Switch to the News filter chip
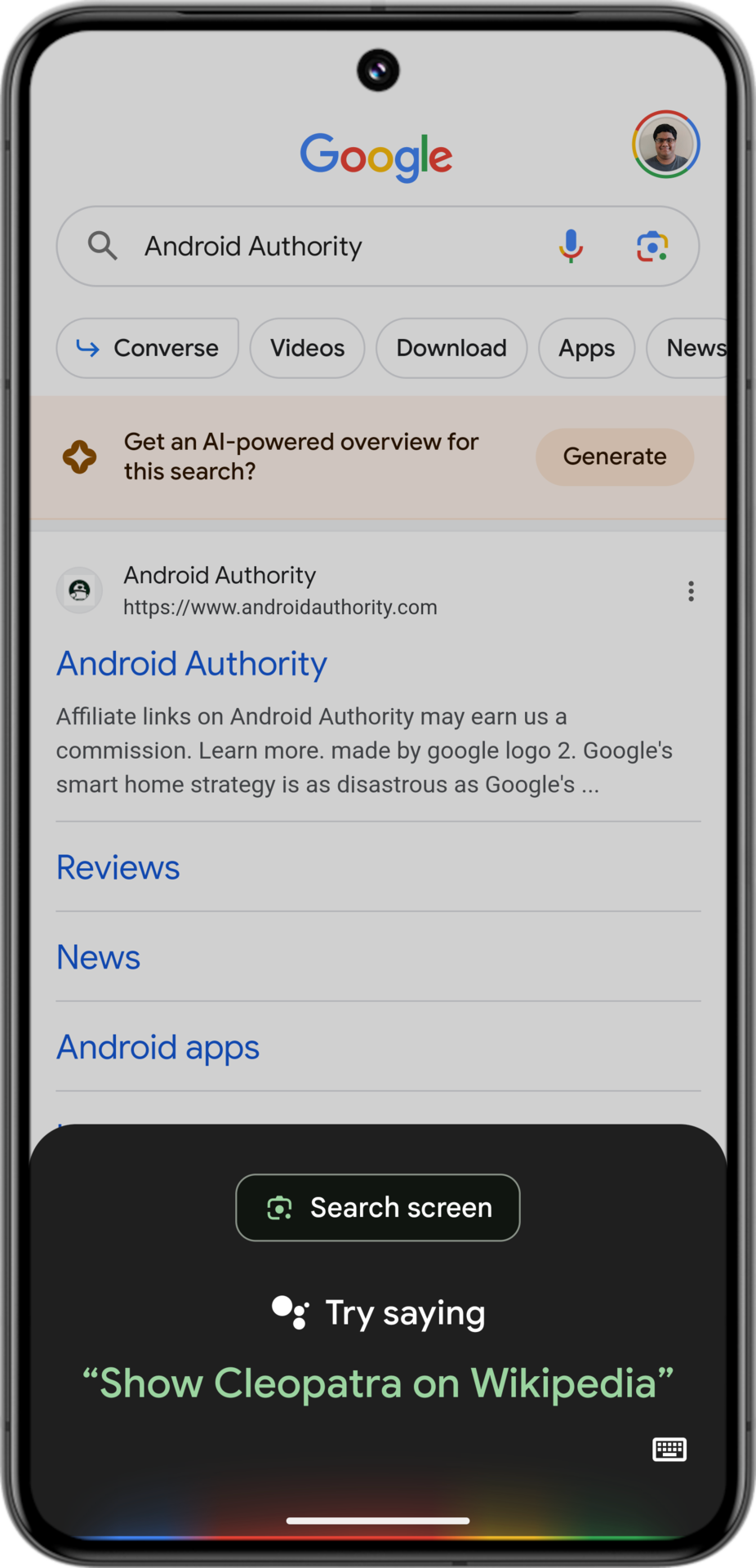Viewport: 756px width, 1568px height. click(694, 348)
